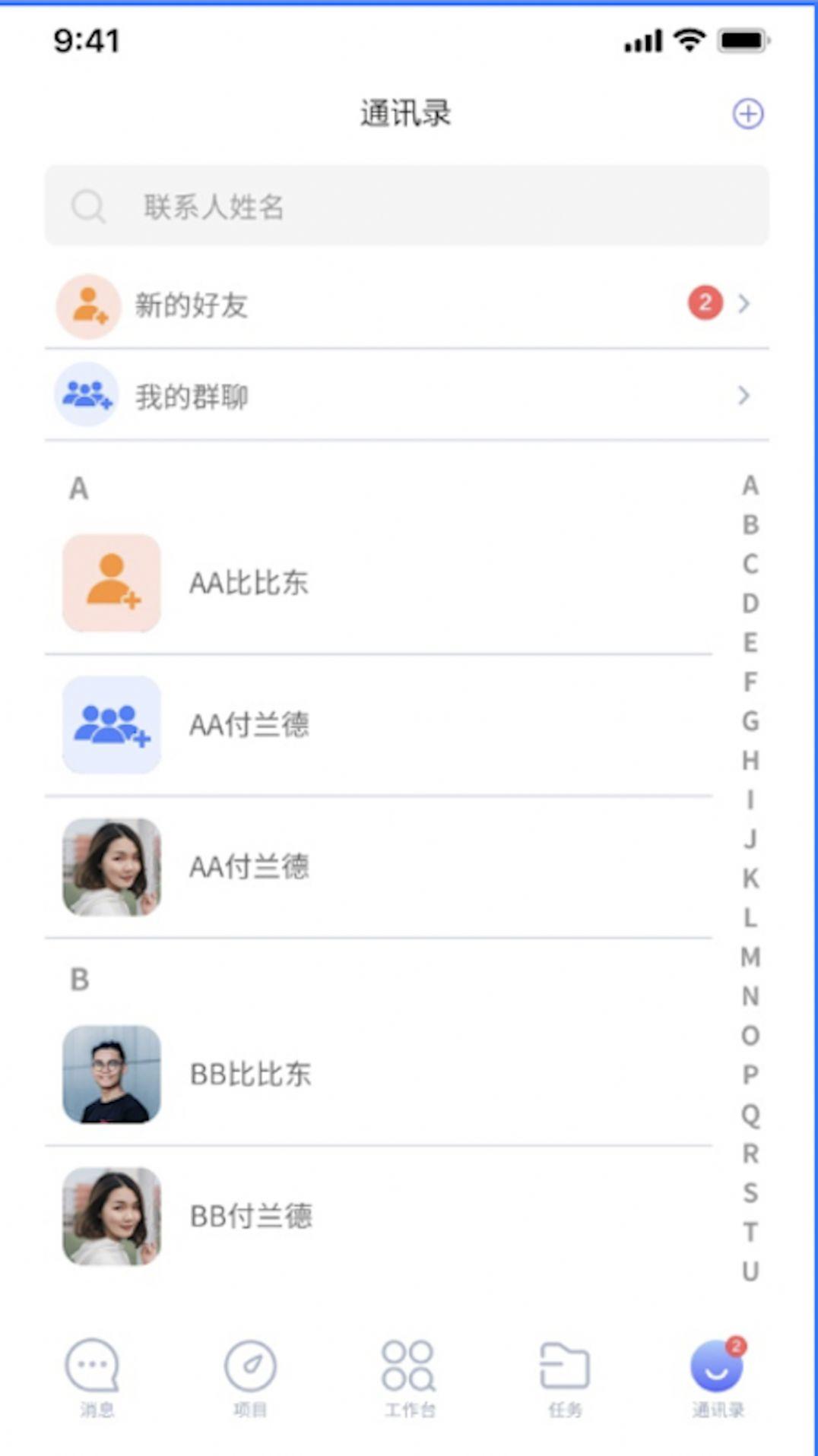Open contact BB比比东
This screenshot has height=1456, width=818.
point(379,1075)
